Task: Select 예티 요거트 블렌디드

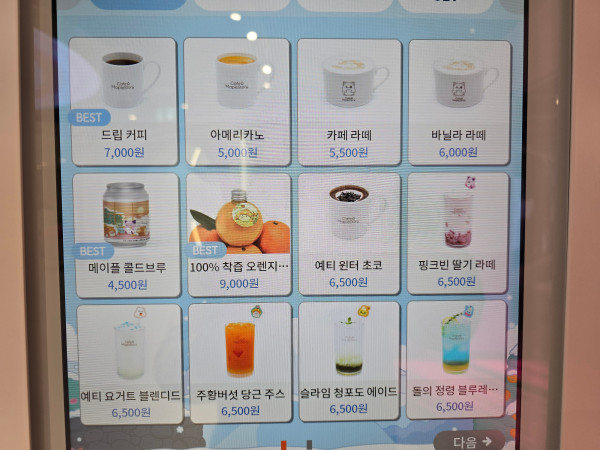Action: click(x=131, y=362)
